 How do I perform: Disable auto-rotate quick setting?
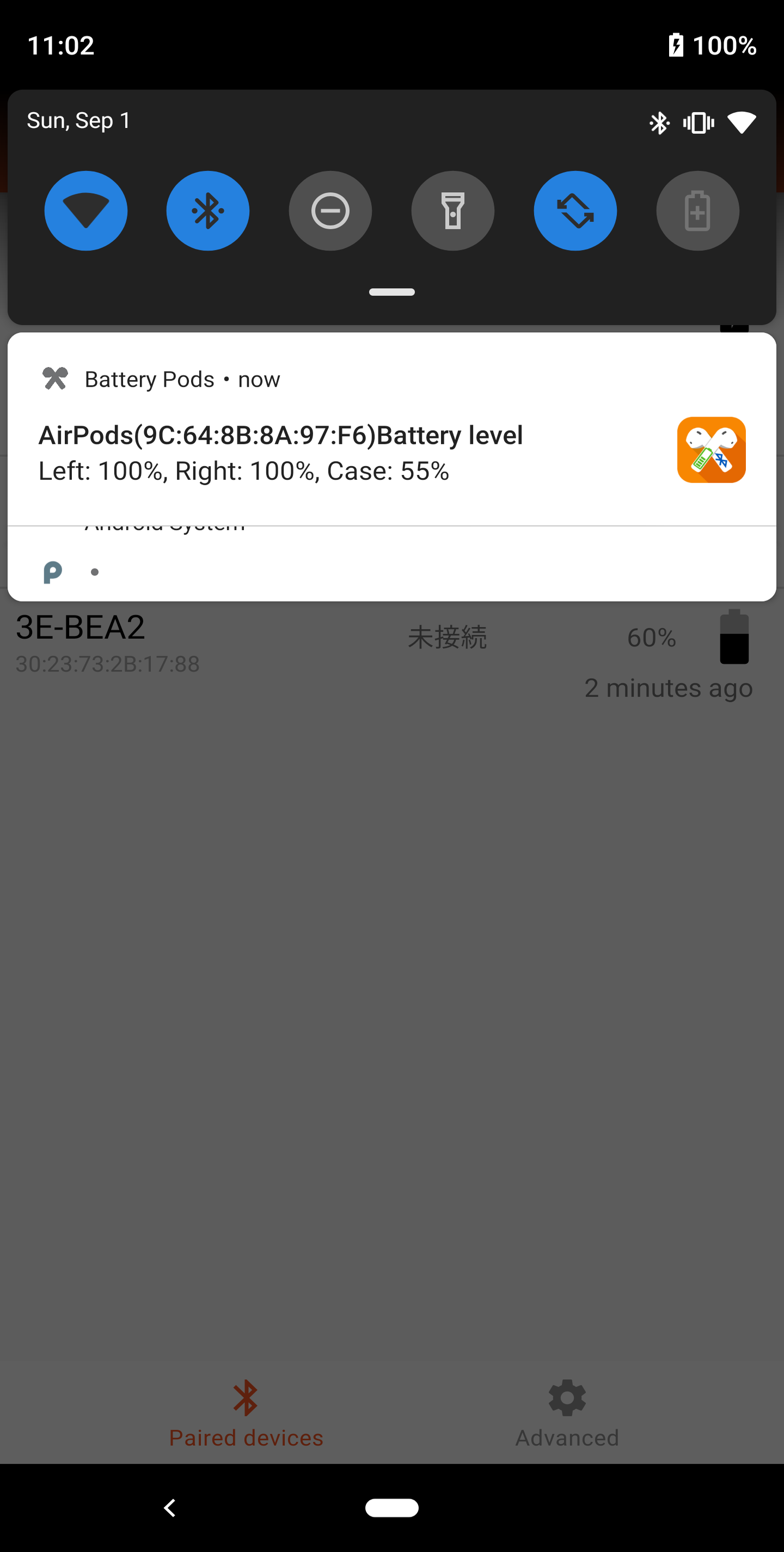click(575, 210)
